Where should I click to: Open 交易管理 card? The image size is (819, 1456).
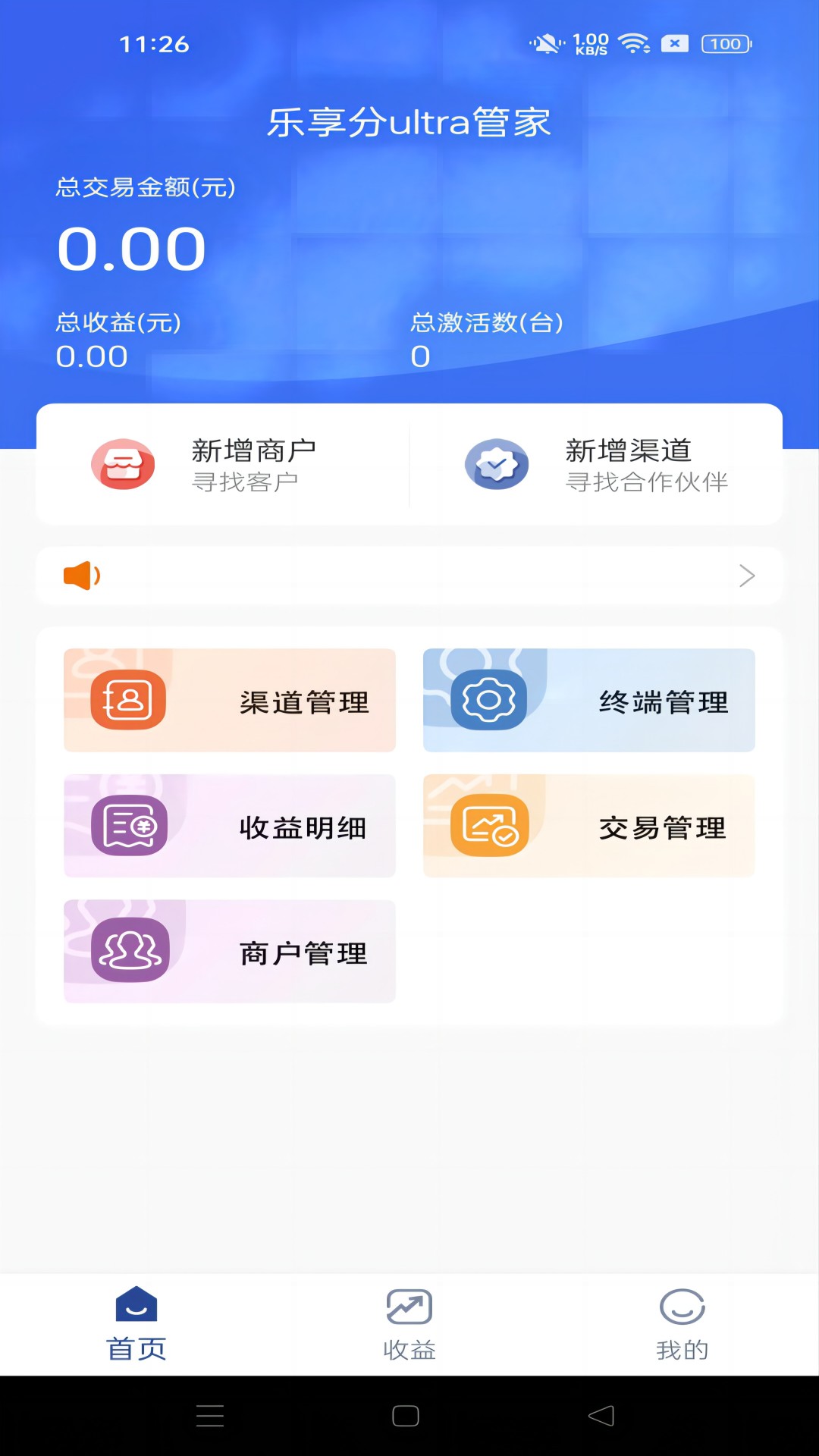coord(589,826)
